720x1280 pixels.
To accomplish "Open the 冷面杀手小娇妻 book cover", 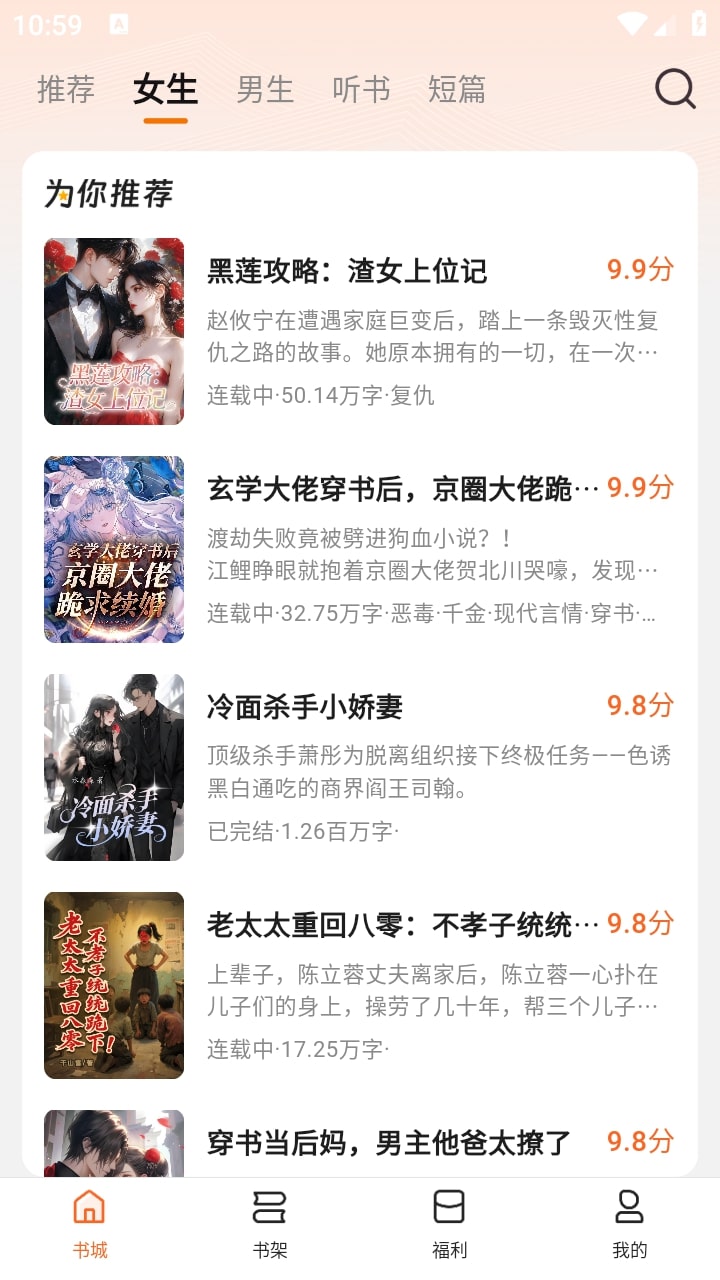I will [114, 766].
